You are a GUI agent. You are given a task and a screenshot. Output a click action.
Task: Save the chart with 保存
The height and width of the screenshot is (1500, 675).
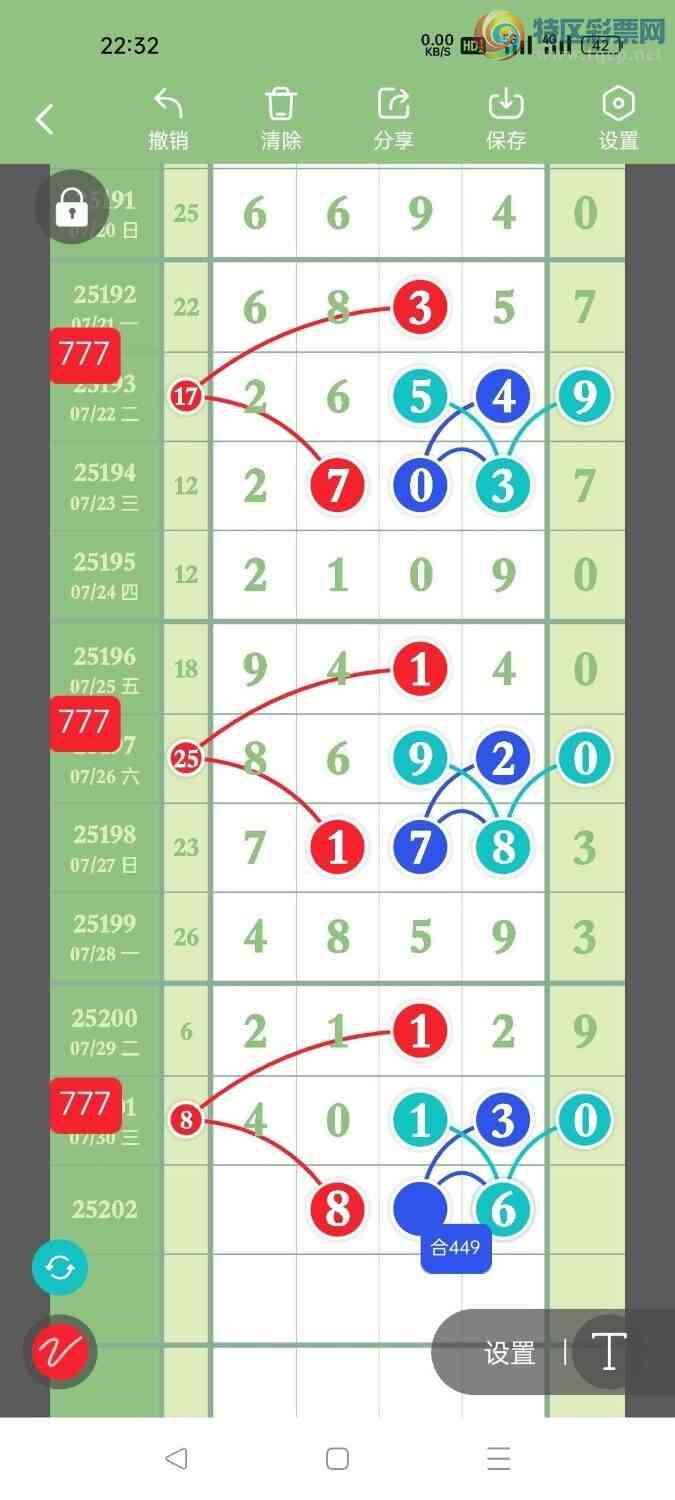[x=506, y=119]
